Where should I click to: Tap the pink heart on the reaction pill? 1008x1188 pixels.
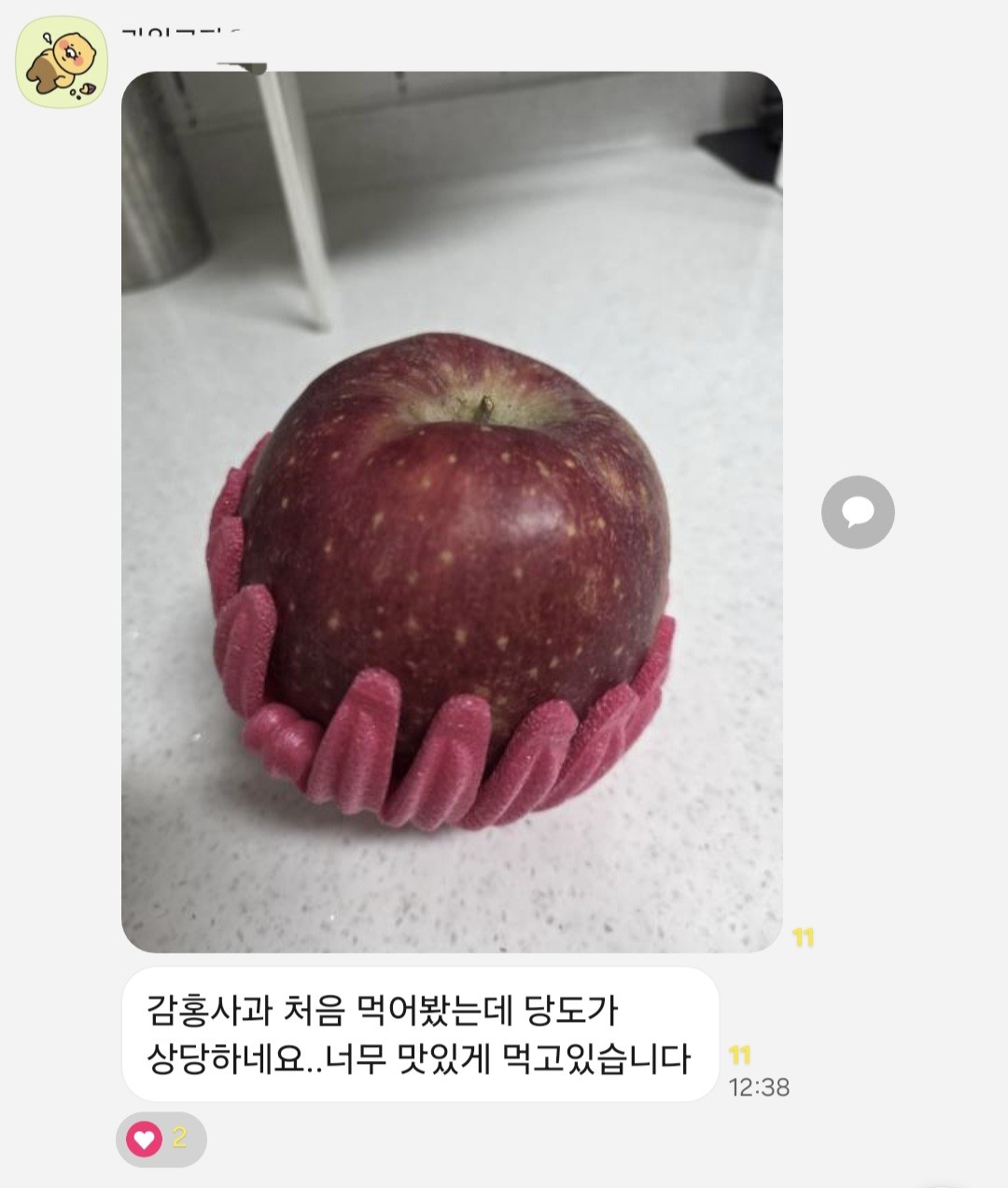[142, 1138]
